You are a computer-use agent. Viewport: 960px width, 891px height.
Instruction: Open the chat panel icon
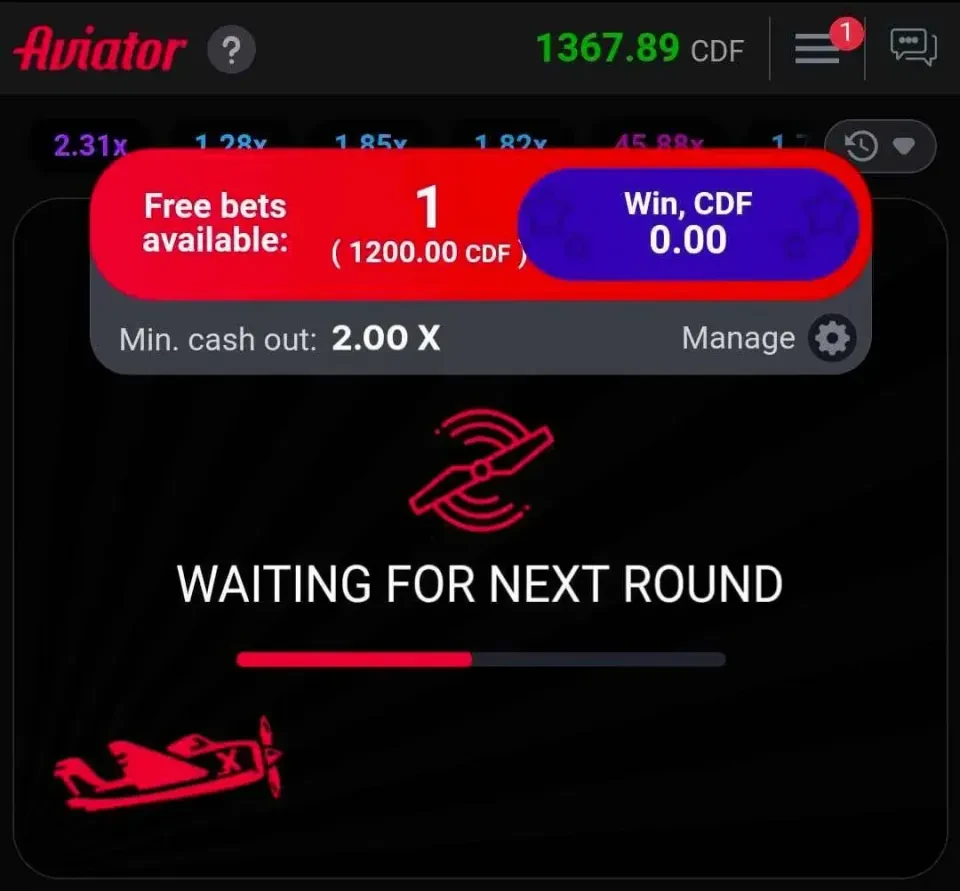(x=913, y=47)
